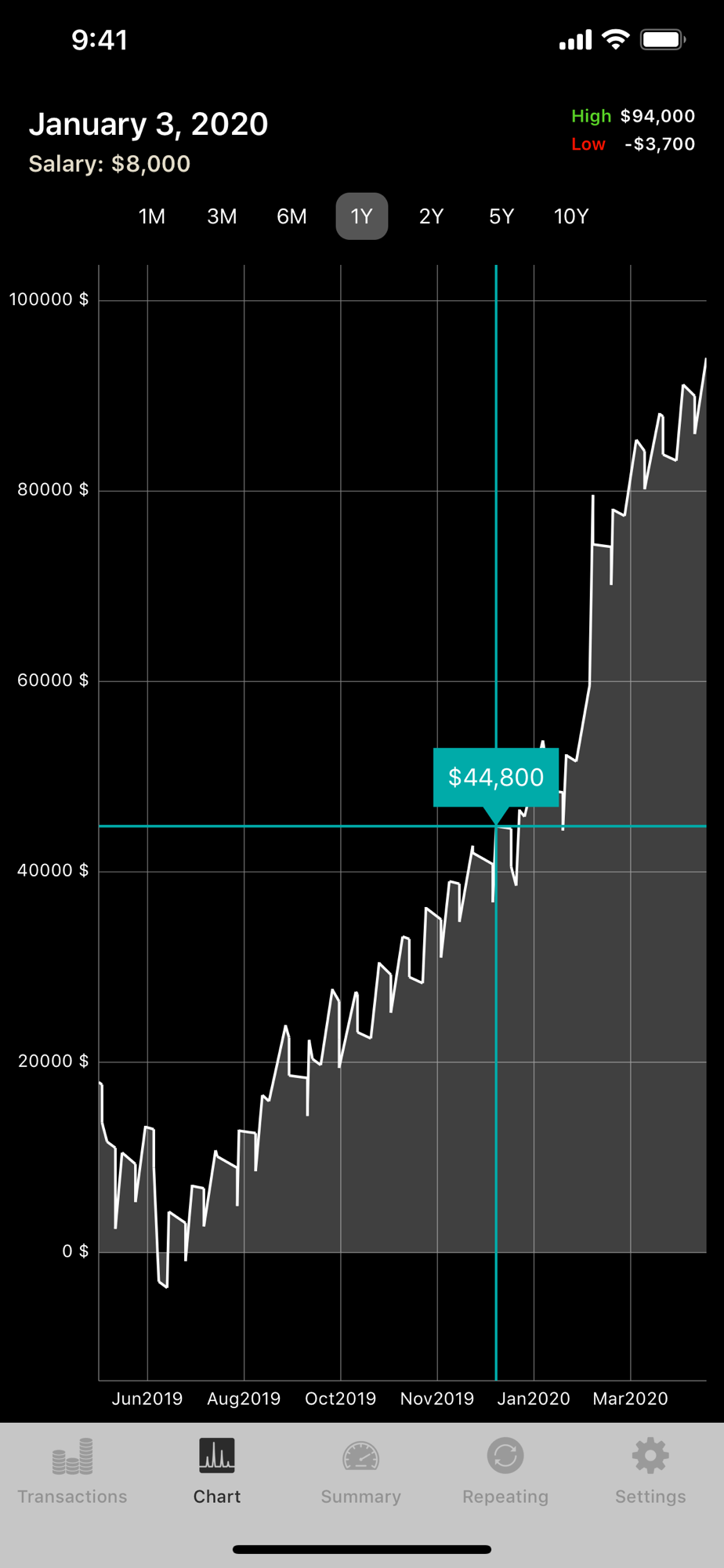Choose the 6M time span
The image size is (724, 1568).
point(291,216)
